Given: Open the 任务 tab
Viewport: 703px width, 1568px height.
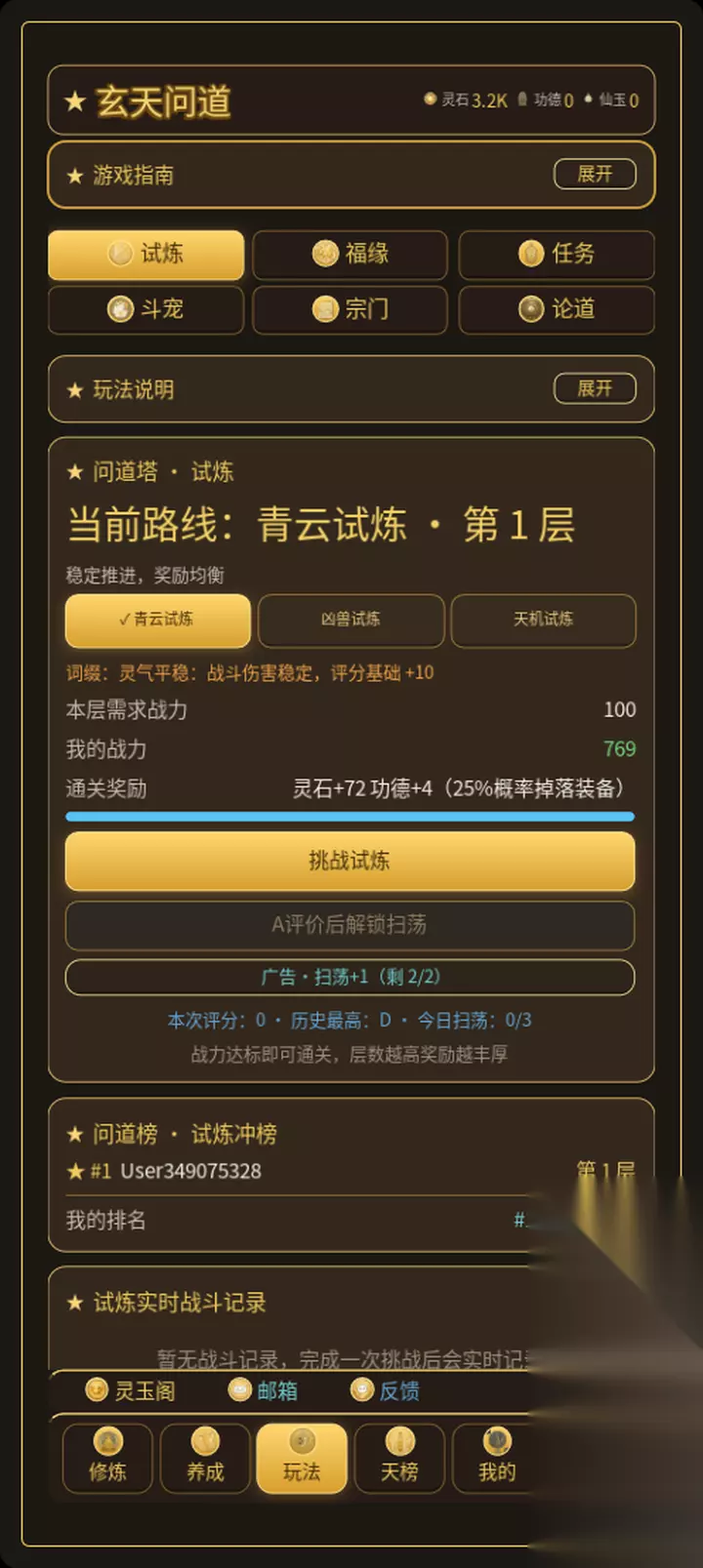Looking at the screenshot, I should point(557,254).
